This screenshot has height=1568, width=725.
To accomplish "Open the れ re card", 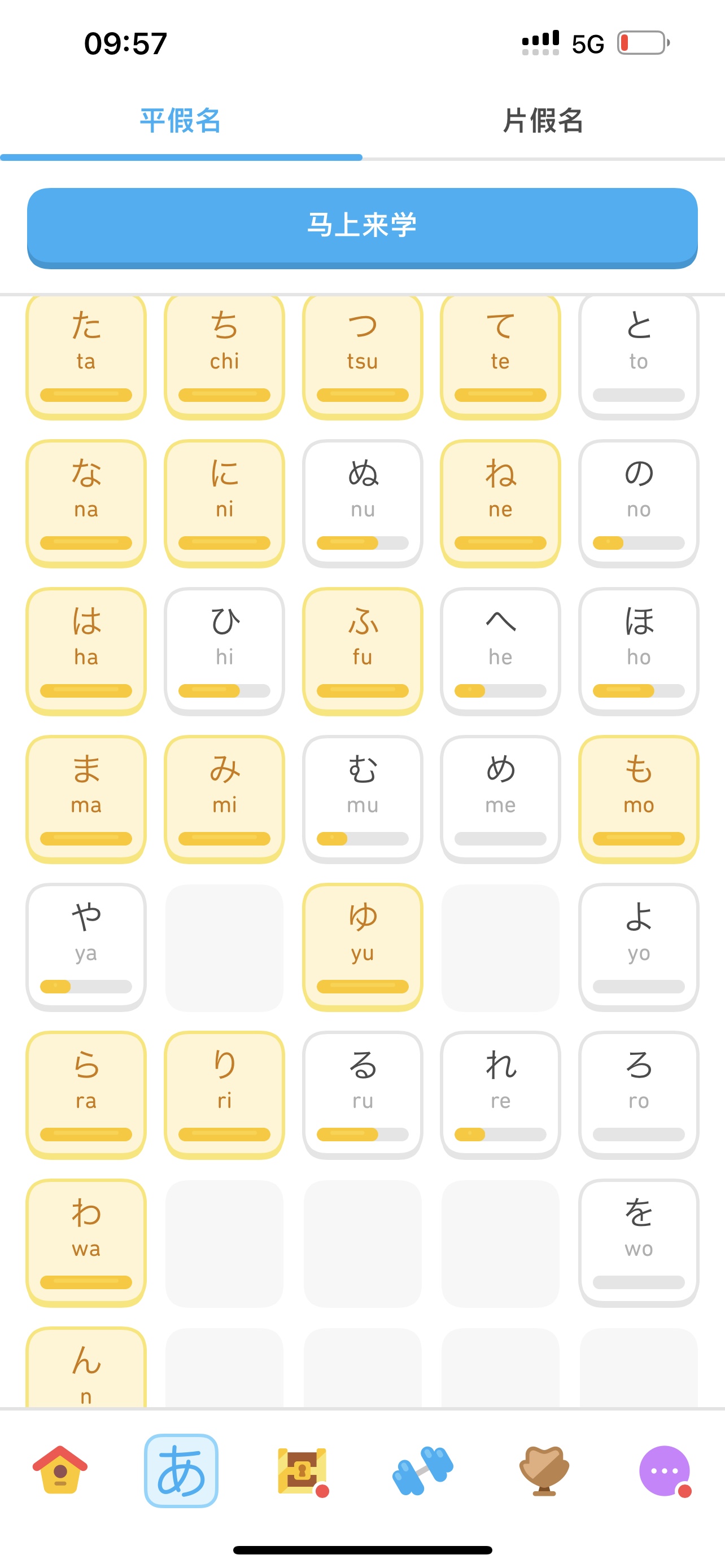I will pos(500,1095).
